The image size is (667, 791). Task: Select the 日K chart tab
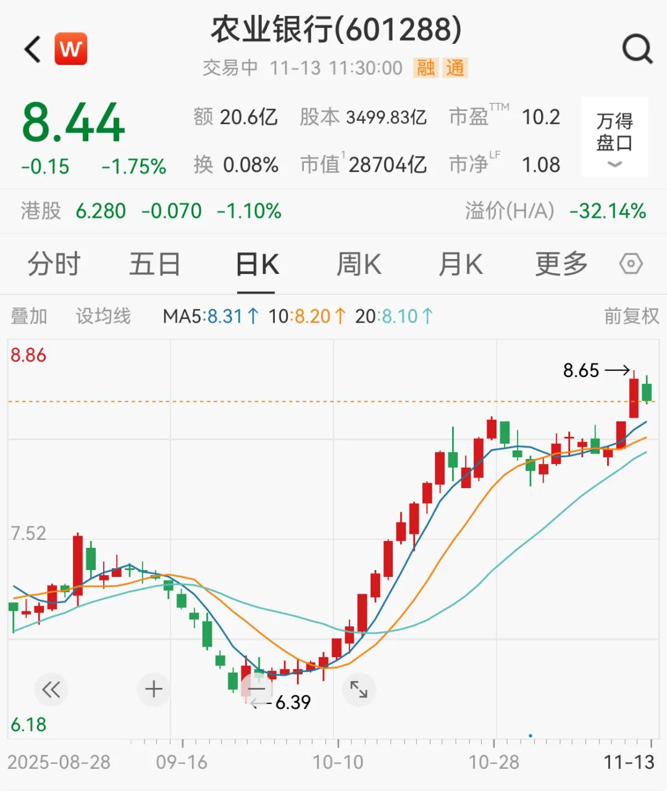click(257, 264)
